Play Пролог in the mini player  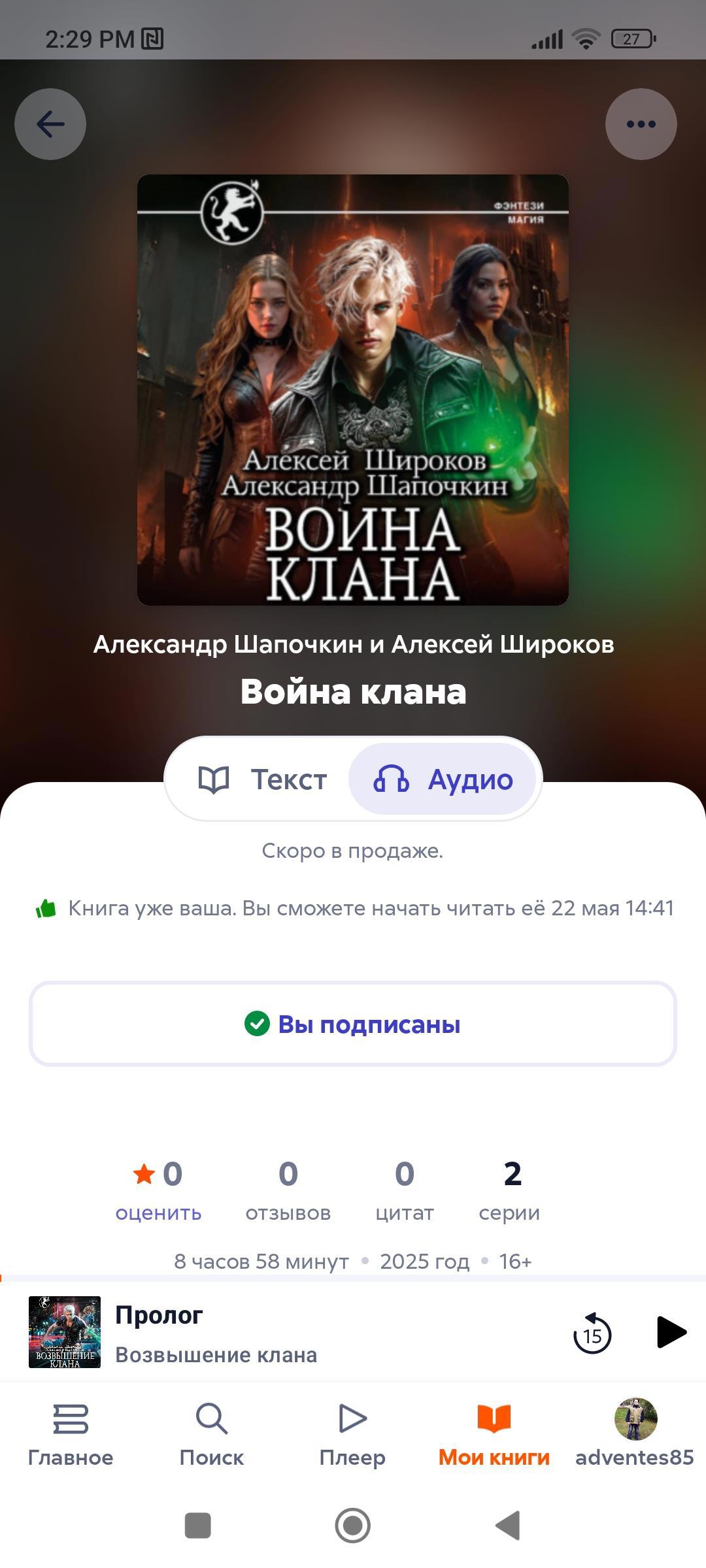coord(671,1332)
